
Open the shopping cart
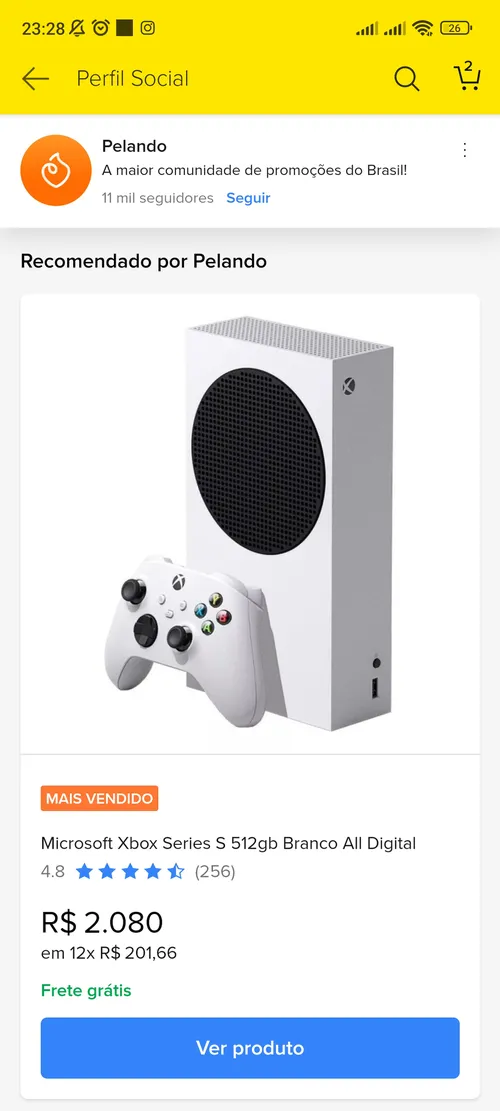(x=467, y=77)
